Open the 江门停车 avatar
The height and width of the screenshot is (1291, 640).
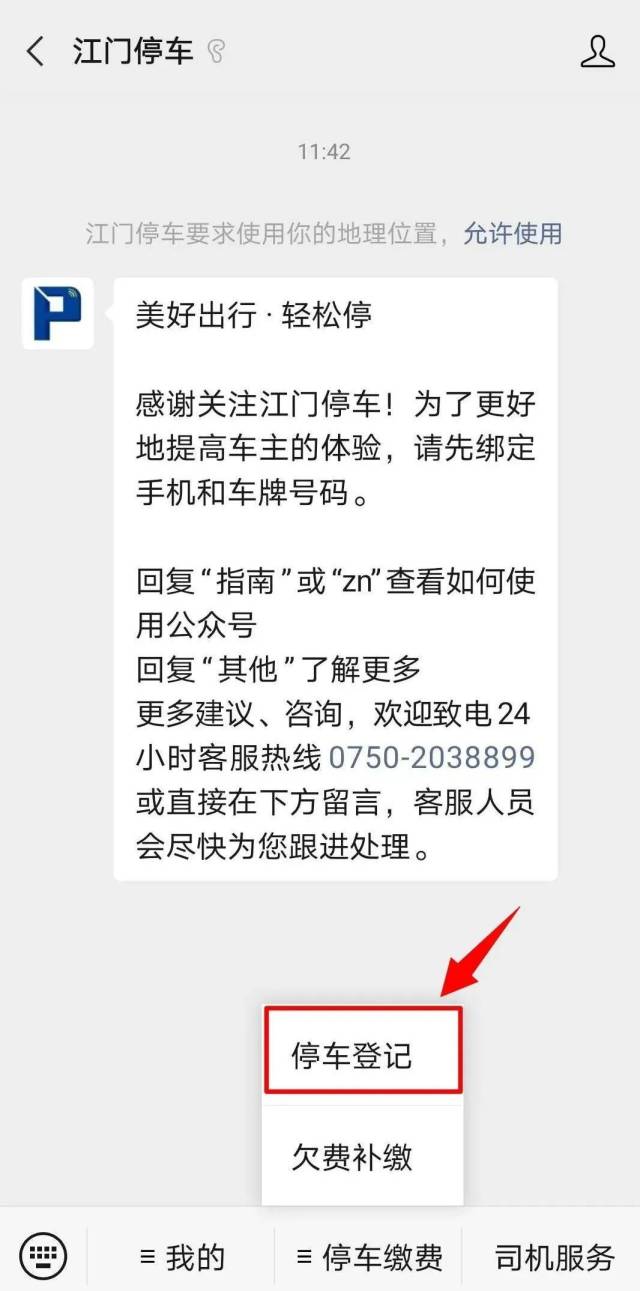(58, 314)
